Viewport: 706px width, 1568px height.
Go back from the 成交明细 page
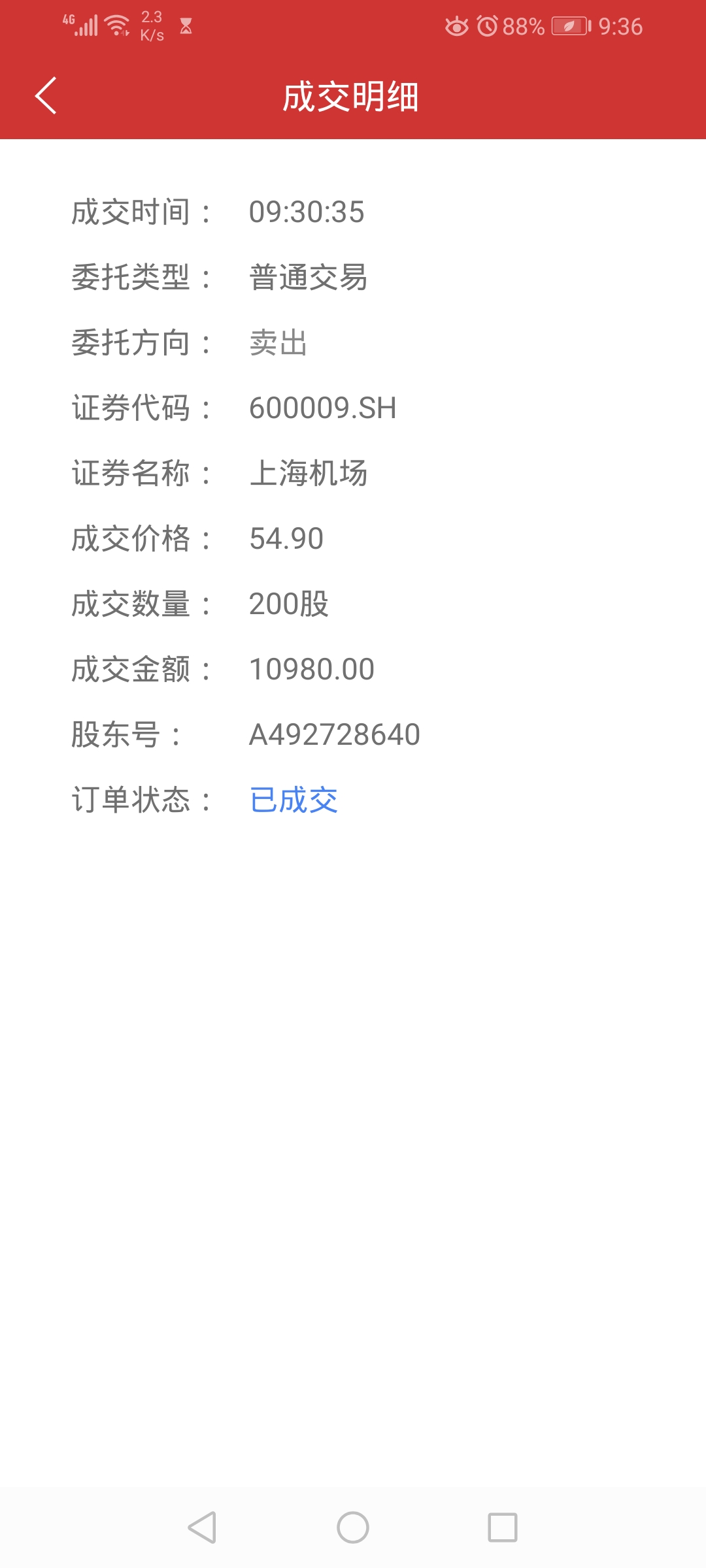click(x=46, y=96)
